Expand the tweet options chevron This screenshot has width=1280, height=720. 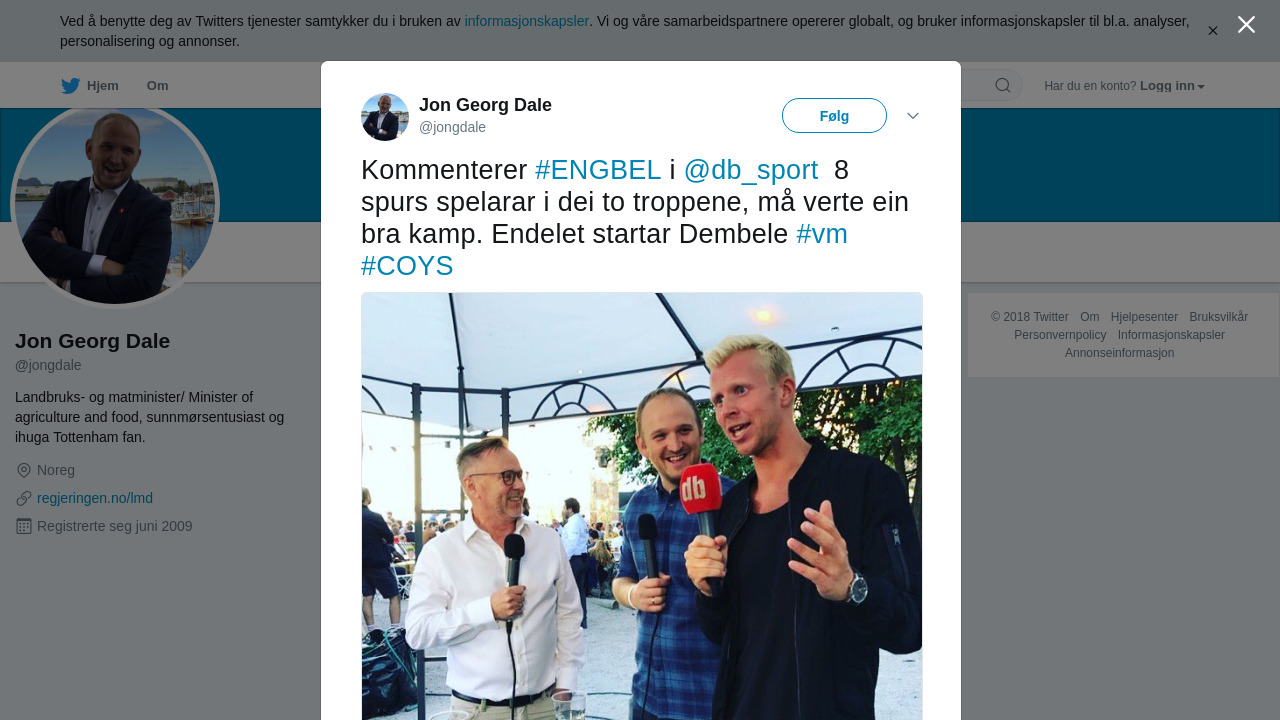coord(913,116)
